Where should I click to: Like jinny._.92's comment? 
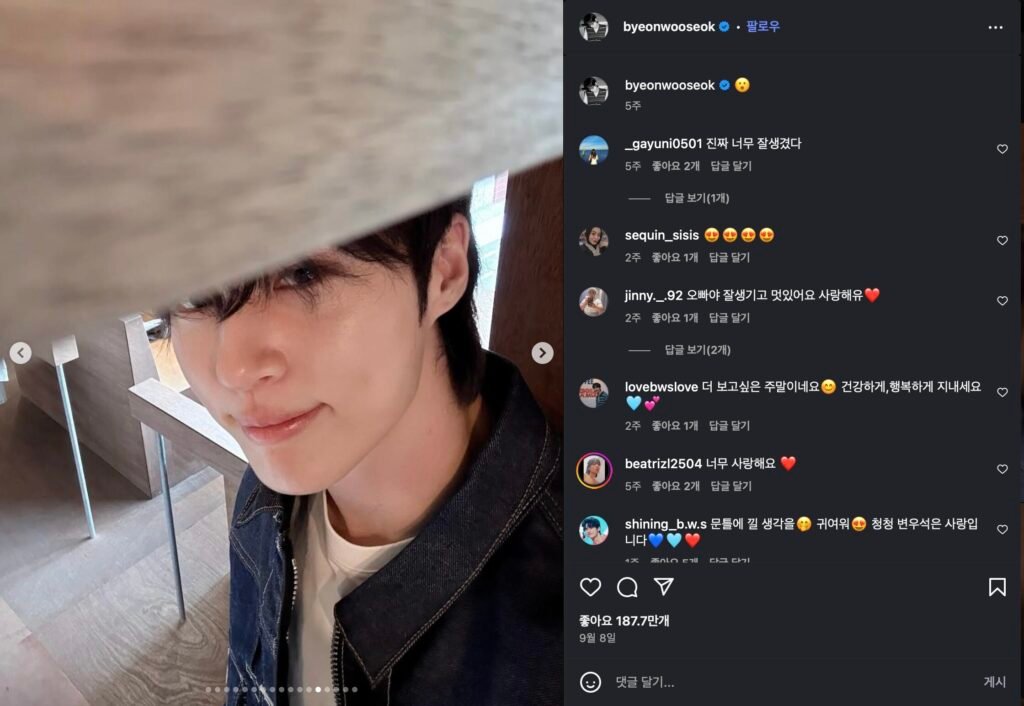[1002, 301]
